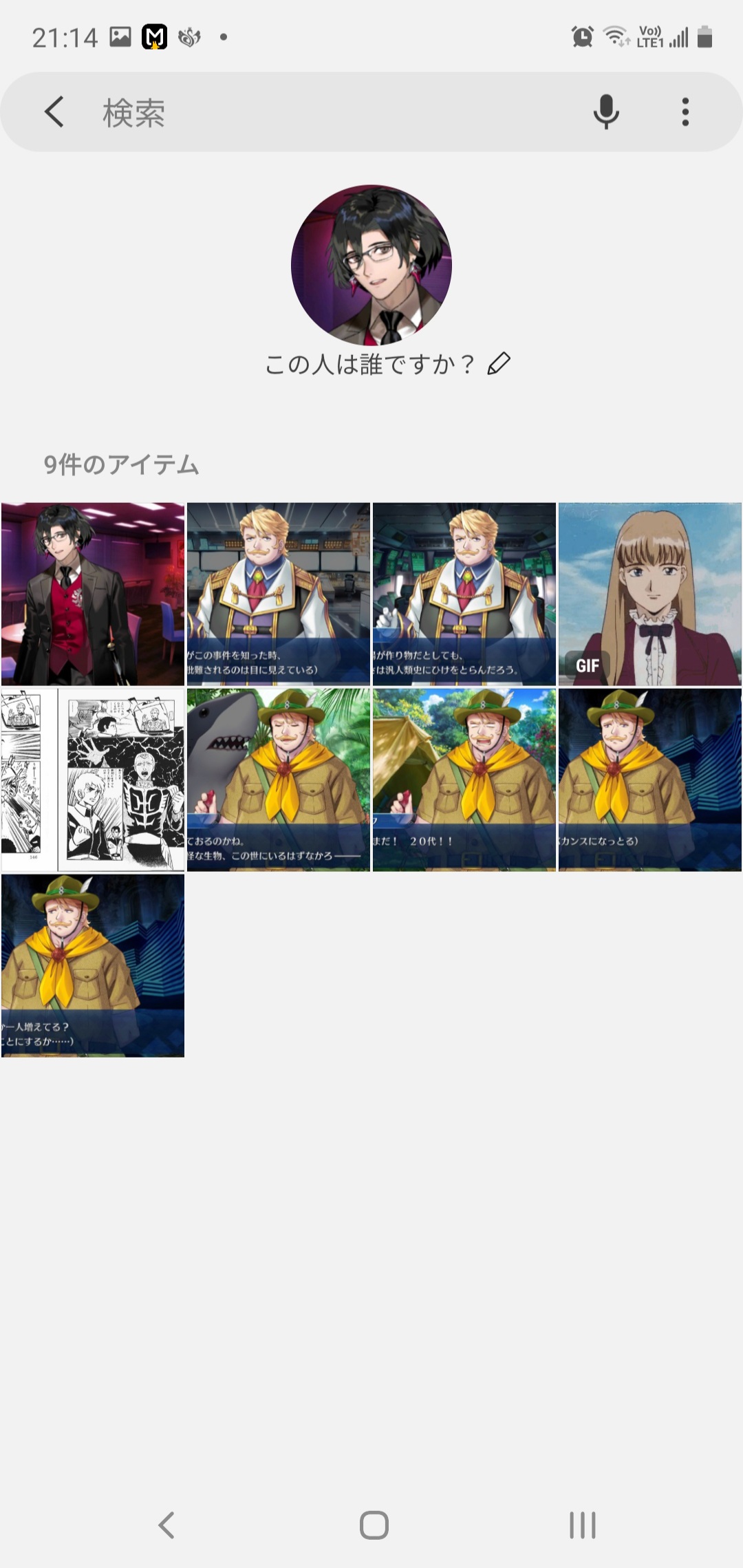Show recent apps from navigation bar
The height and width of the screenshot is (1568, 743).
tap(582, 1525)
